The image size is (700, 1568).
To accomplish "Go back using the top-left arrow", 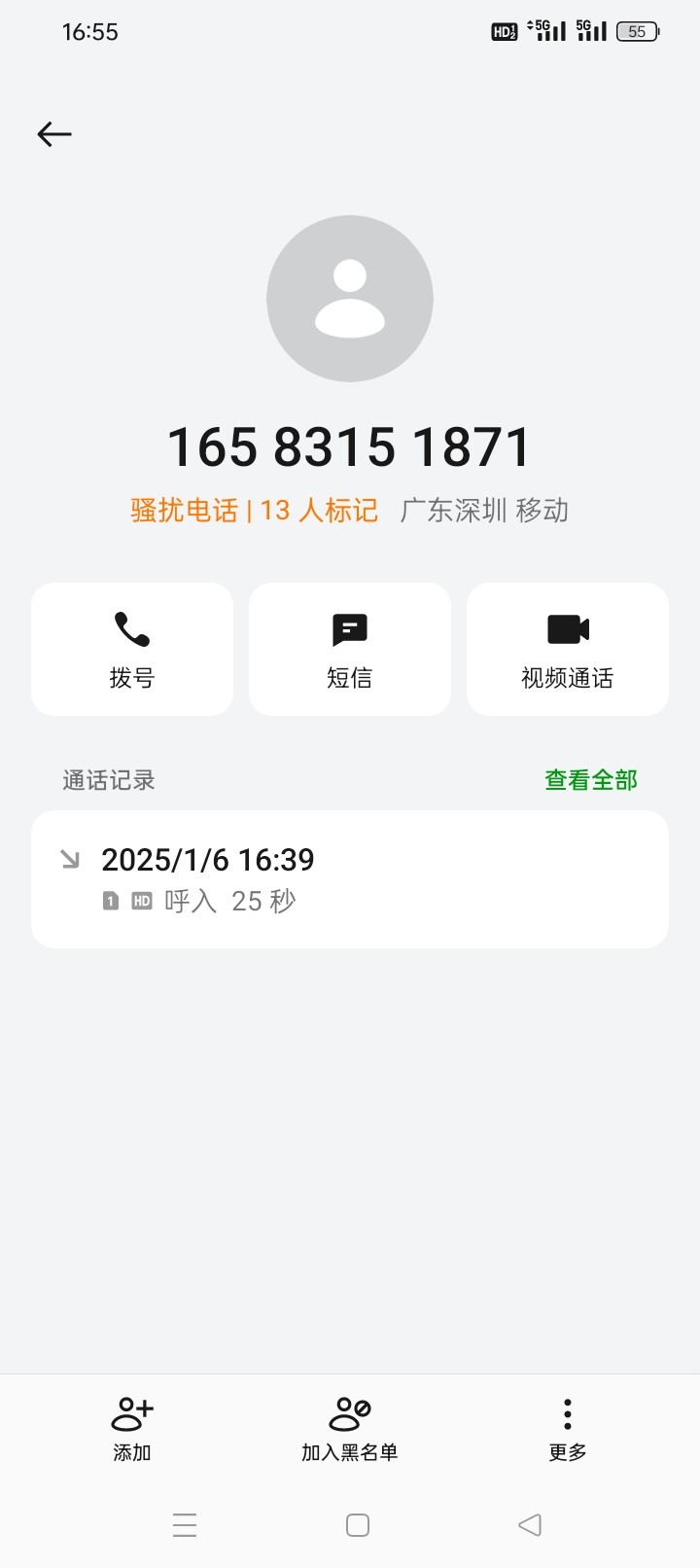I will point(54,134).
